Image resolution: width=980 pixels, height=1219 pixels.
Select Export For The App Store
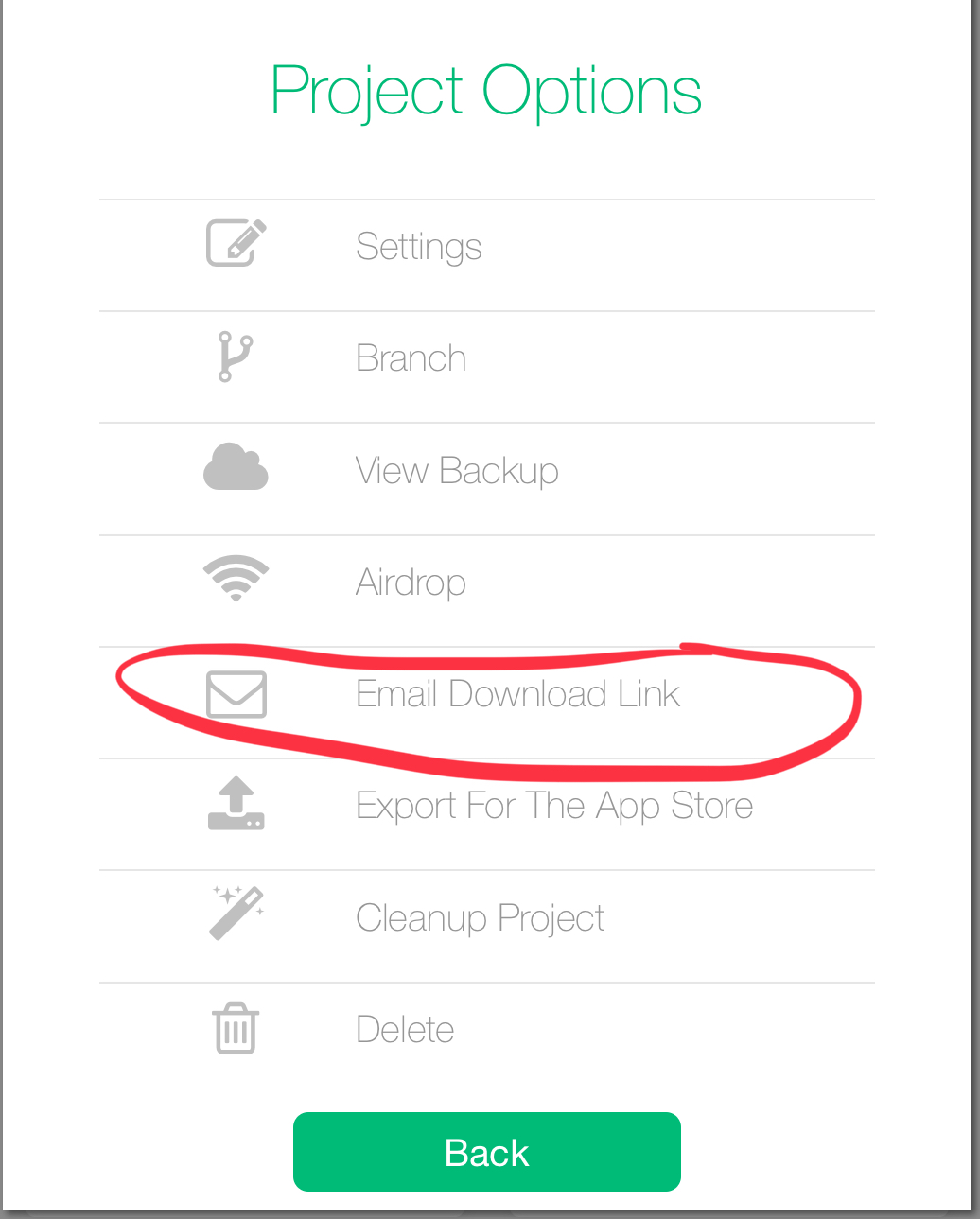tap(554, 806)
